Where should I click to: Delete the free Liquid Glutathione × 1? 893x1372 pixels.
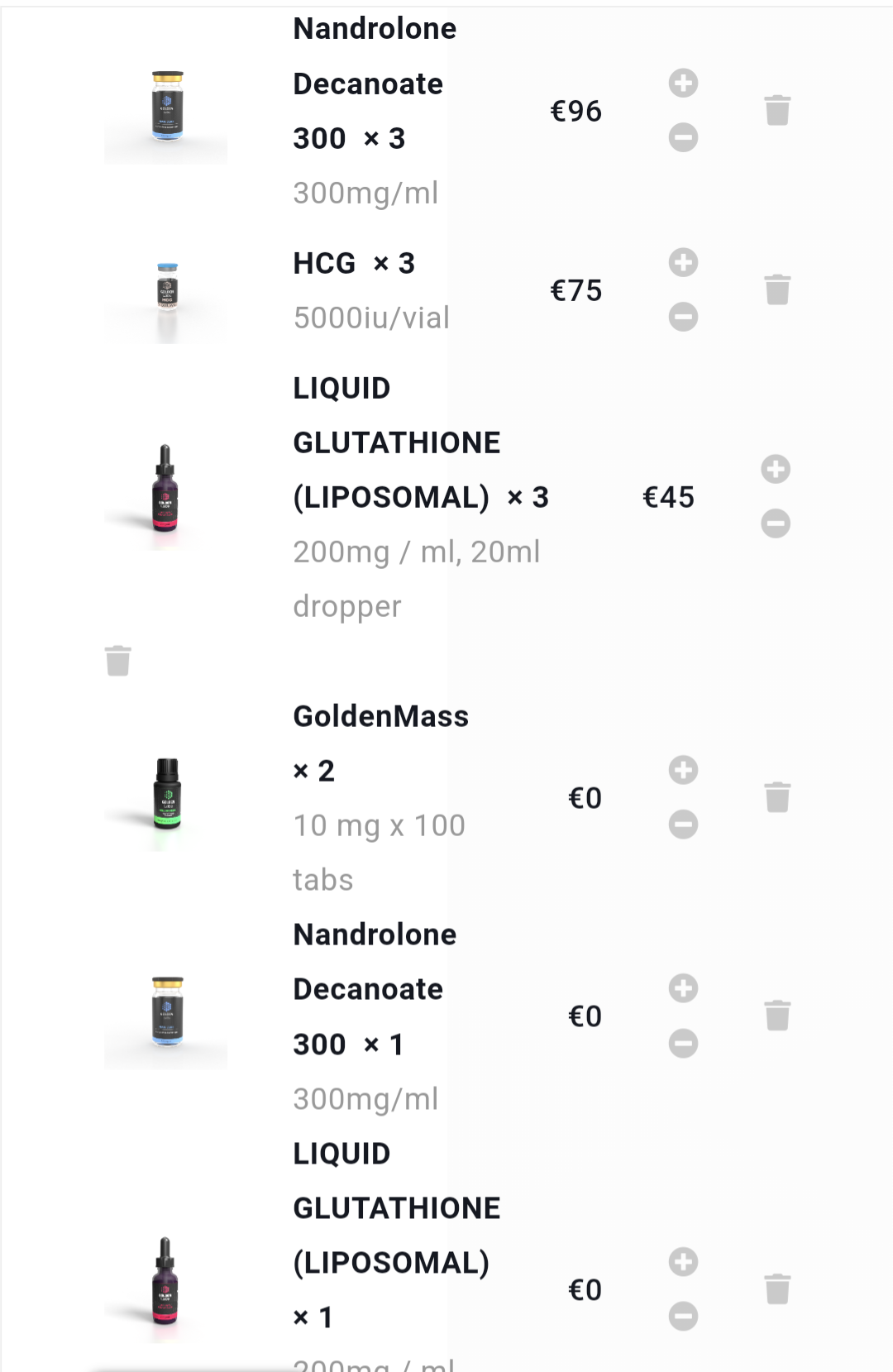[x=777, y=1289]
